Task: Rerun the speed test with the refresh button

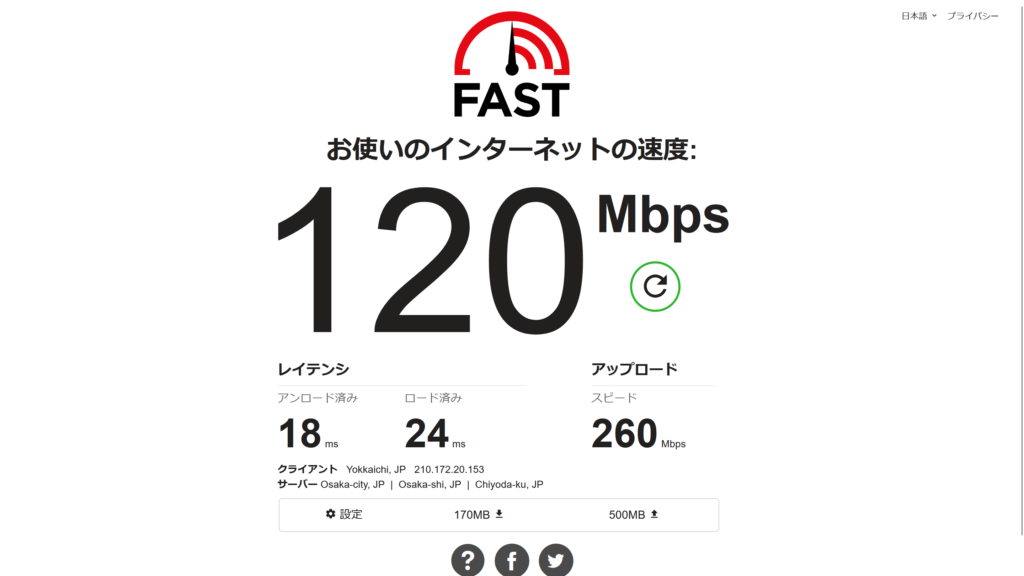Action: 655,287
